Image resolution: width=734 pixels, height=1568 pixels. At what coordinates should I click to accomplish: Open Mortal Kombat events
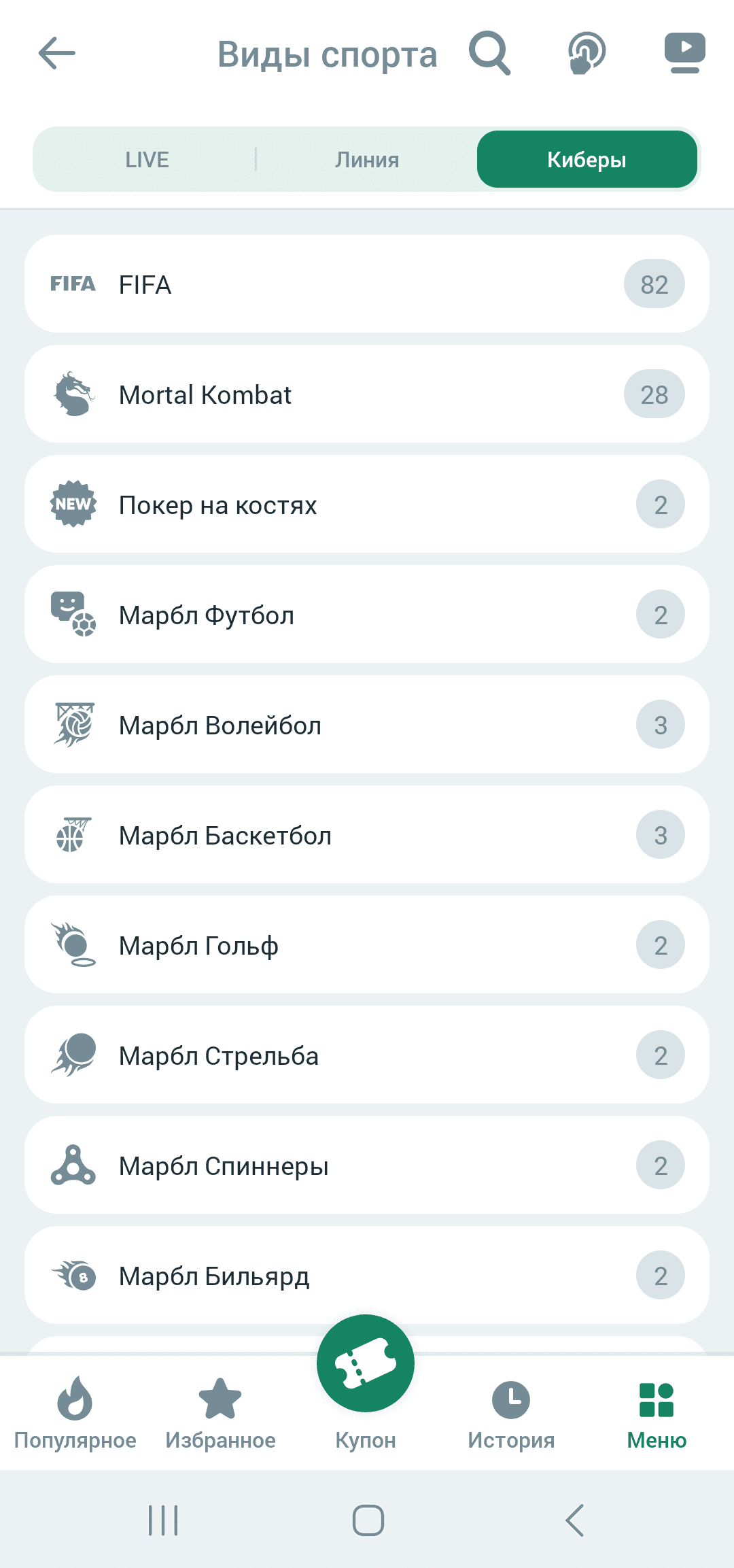click(367, 394)
